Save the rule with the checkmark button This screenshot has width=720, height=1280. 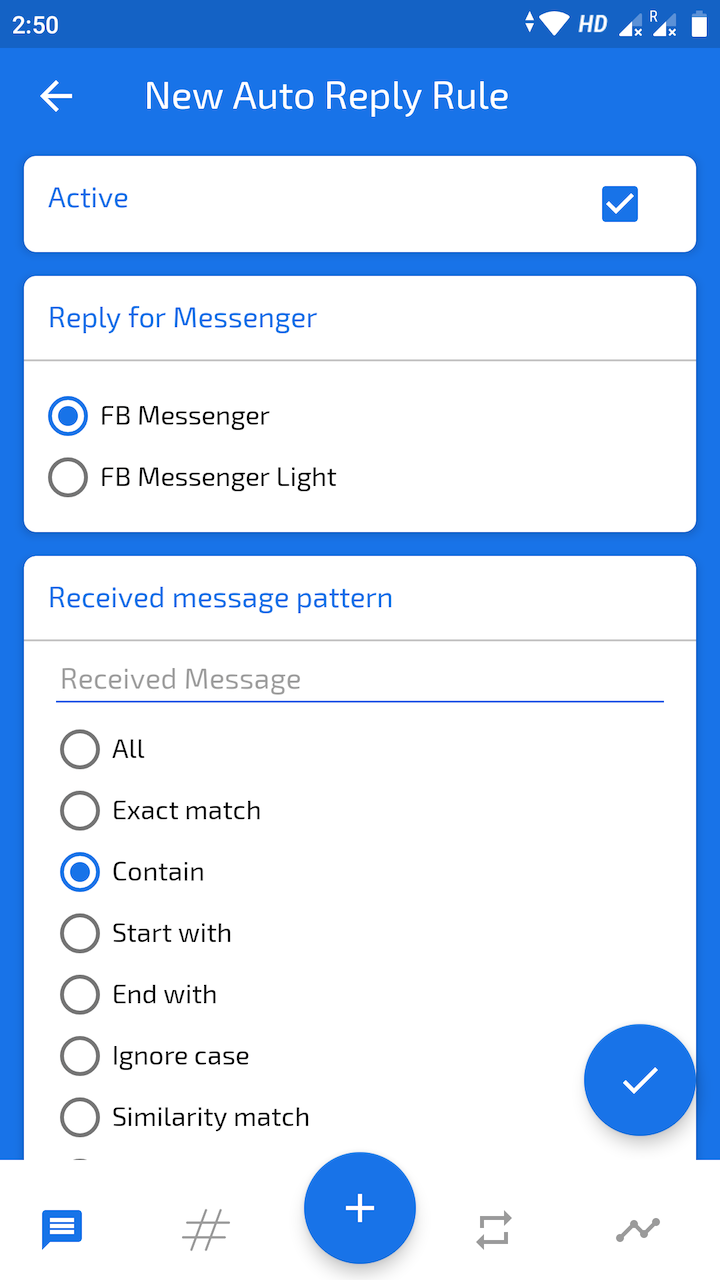(x=640, y=1080)
